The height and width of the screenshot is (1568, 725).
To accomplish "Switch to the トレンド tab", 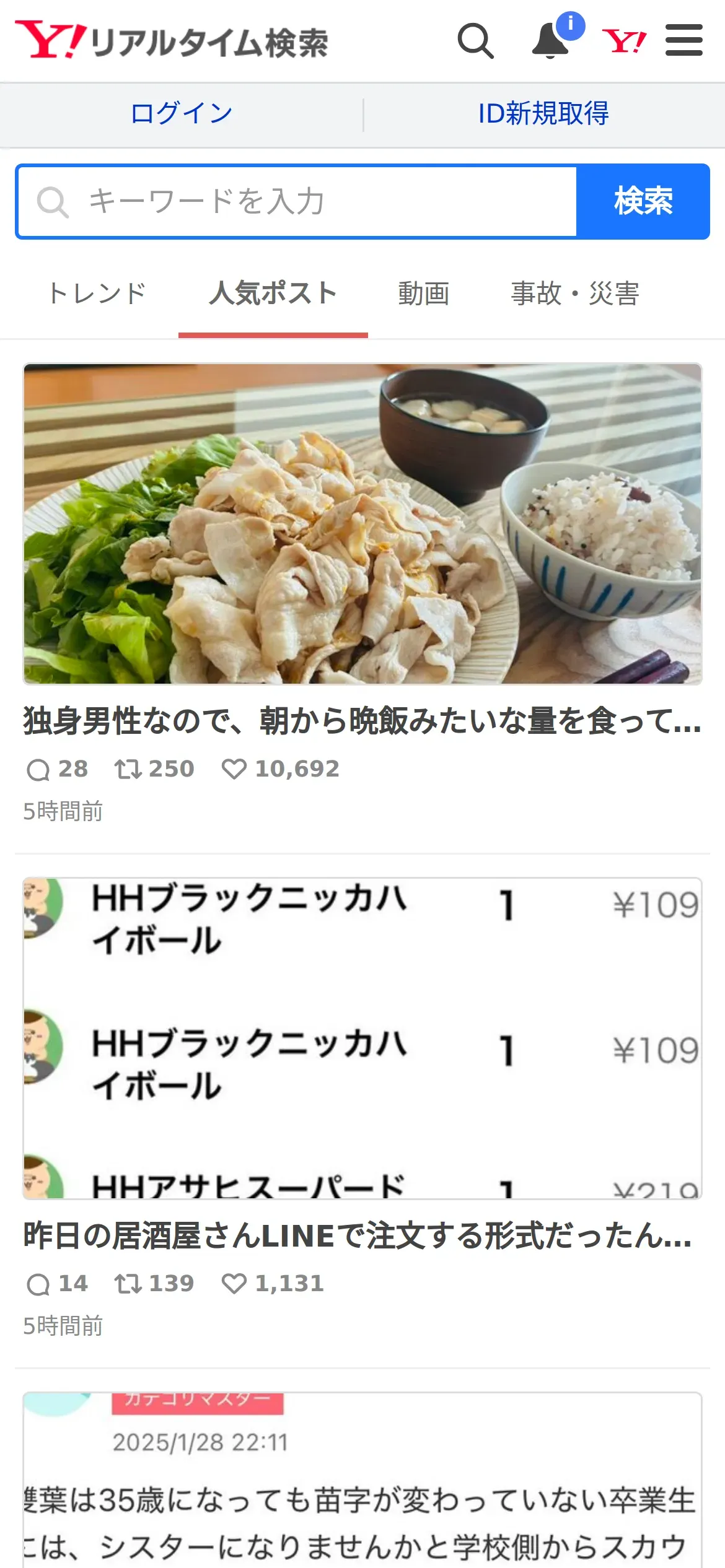I will pos(97,294).
